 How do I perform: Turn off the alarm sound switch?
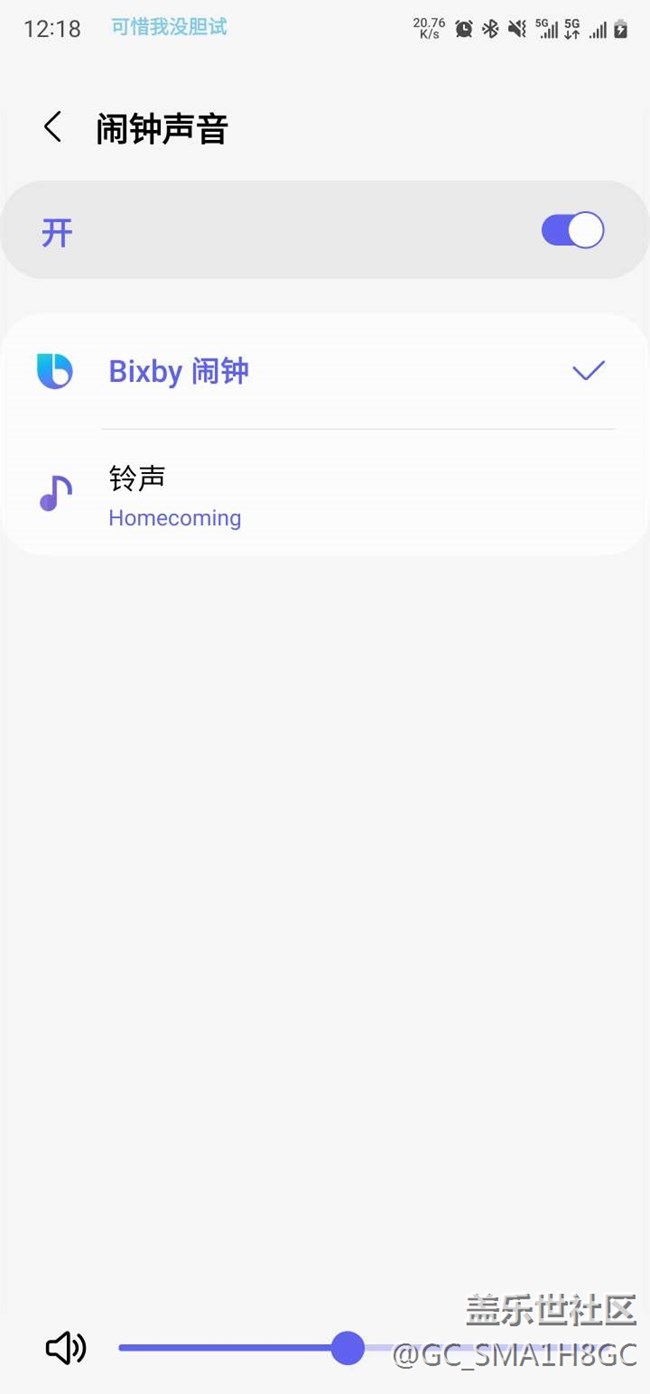click(x=572, y=231)
